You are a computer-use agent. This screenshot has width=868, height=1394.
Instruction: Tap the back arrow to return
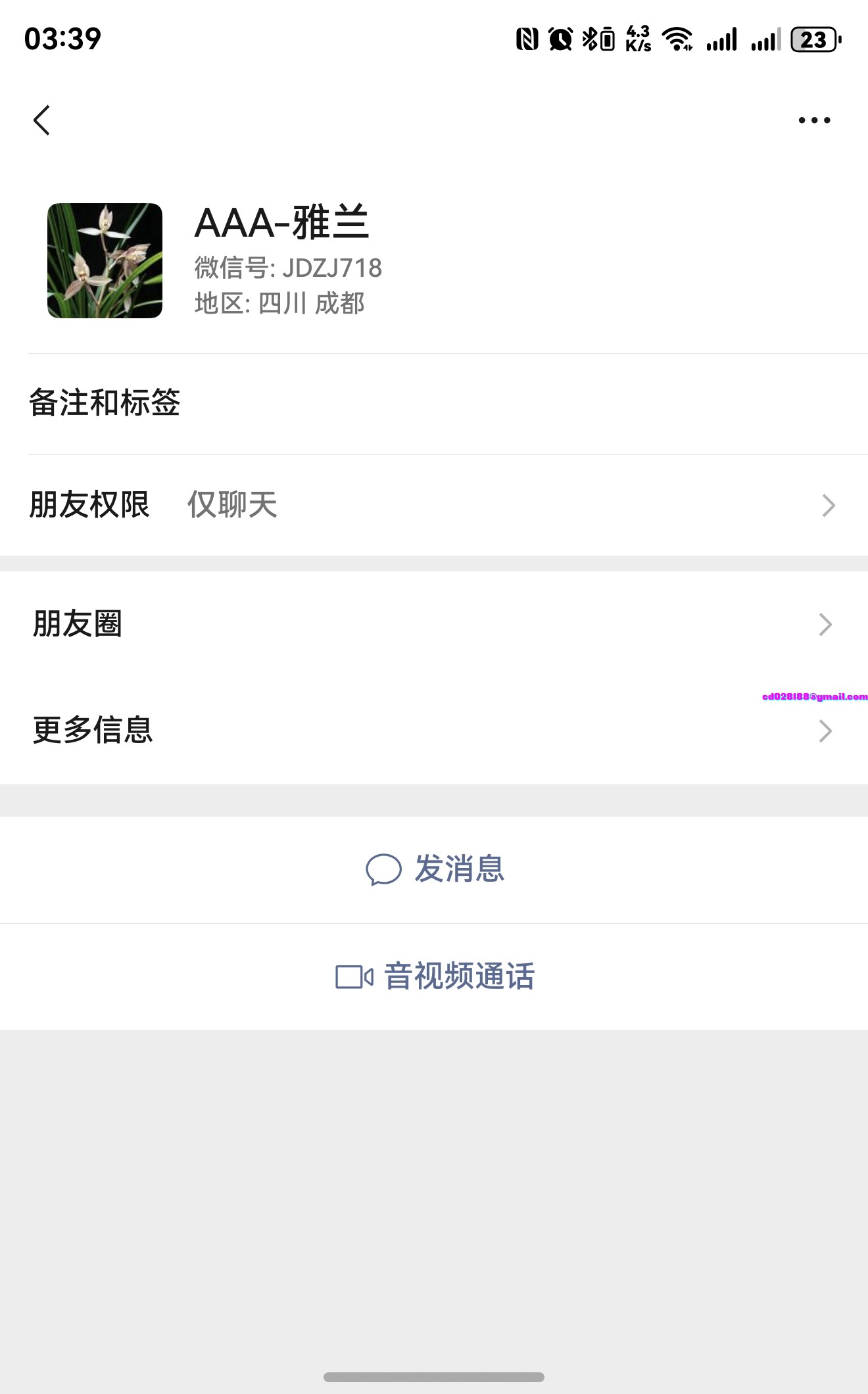(x=41, y=119)
